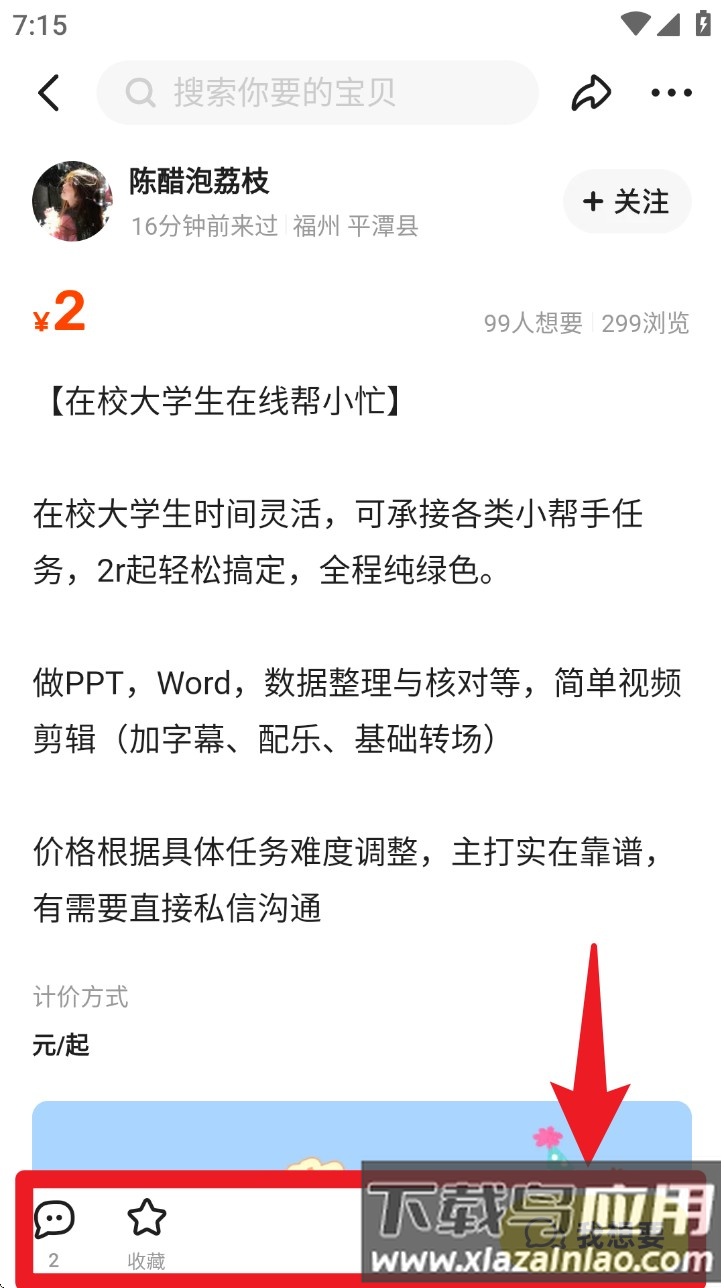The image size is (724, 1288).
Task: Share this listing via the arrow icon
Action: 591,93
